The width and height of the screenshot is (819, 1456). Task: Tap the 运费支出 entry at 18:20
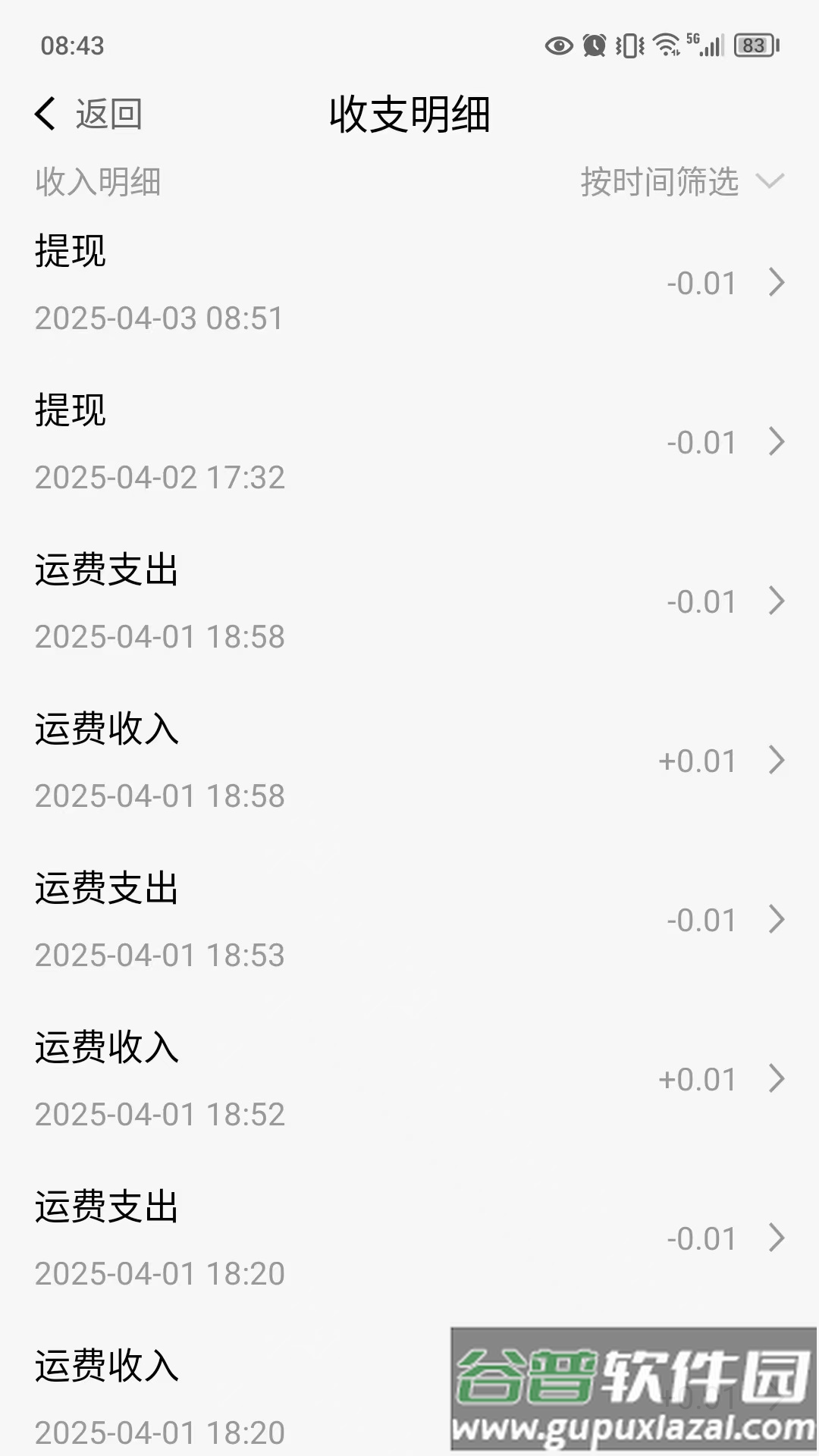pyautogui.click(x=409, y=1238)
